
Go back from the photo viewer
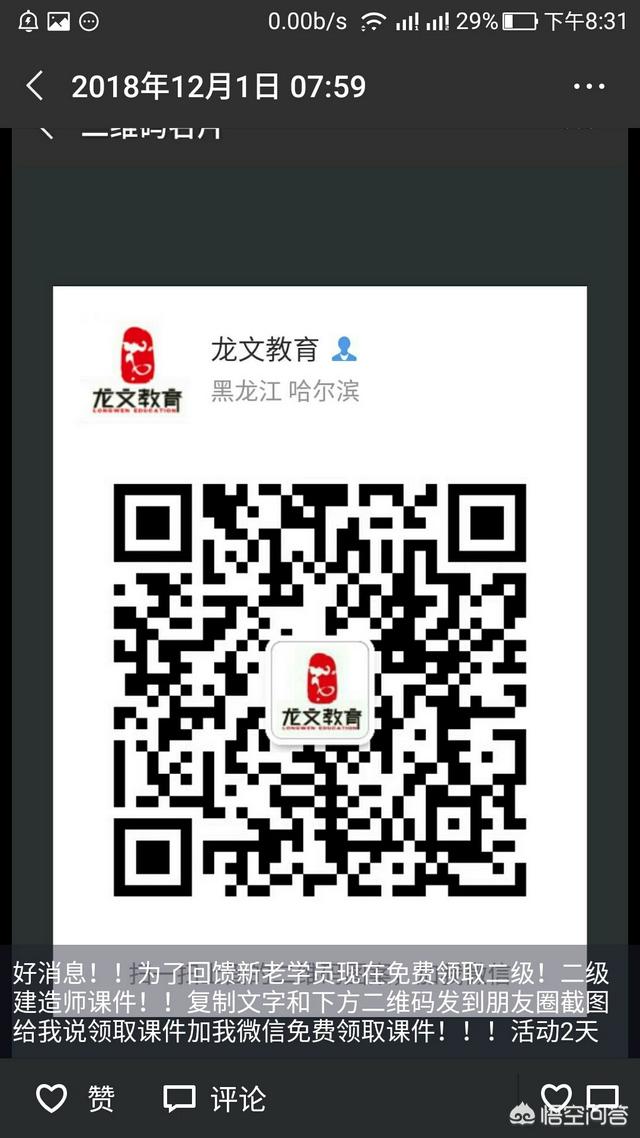pos(35,86)
